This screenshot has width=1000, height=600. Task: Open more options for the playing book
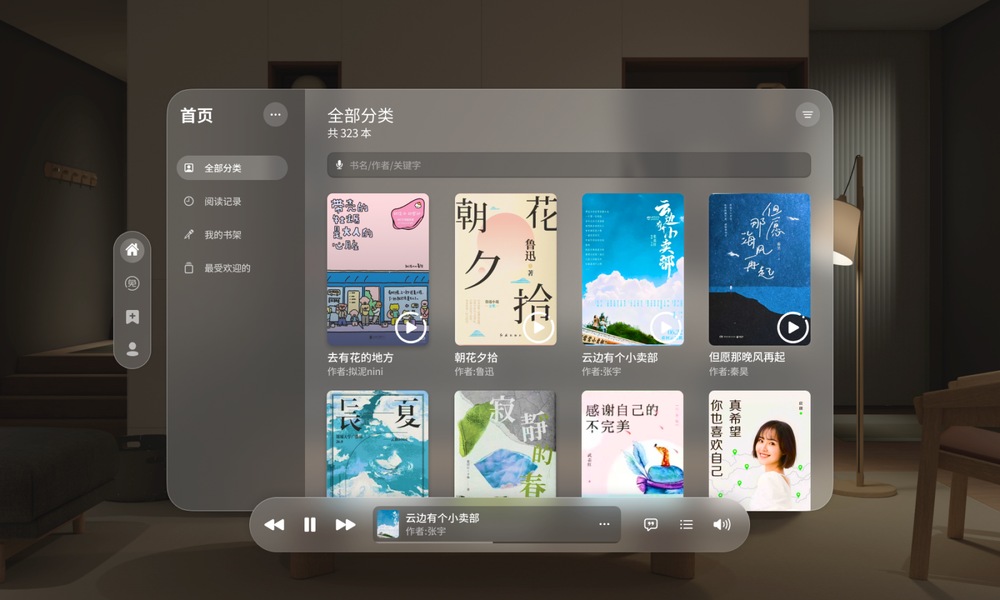pyautogui.click(x=604, y=524)
